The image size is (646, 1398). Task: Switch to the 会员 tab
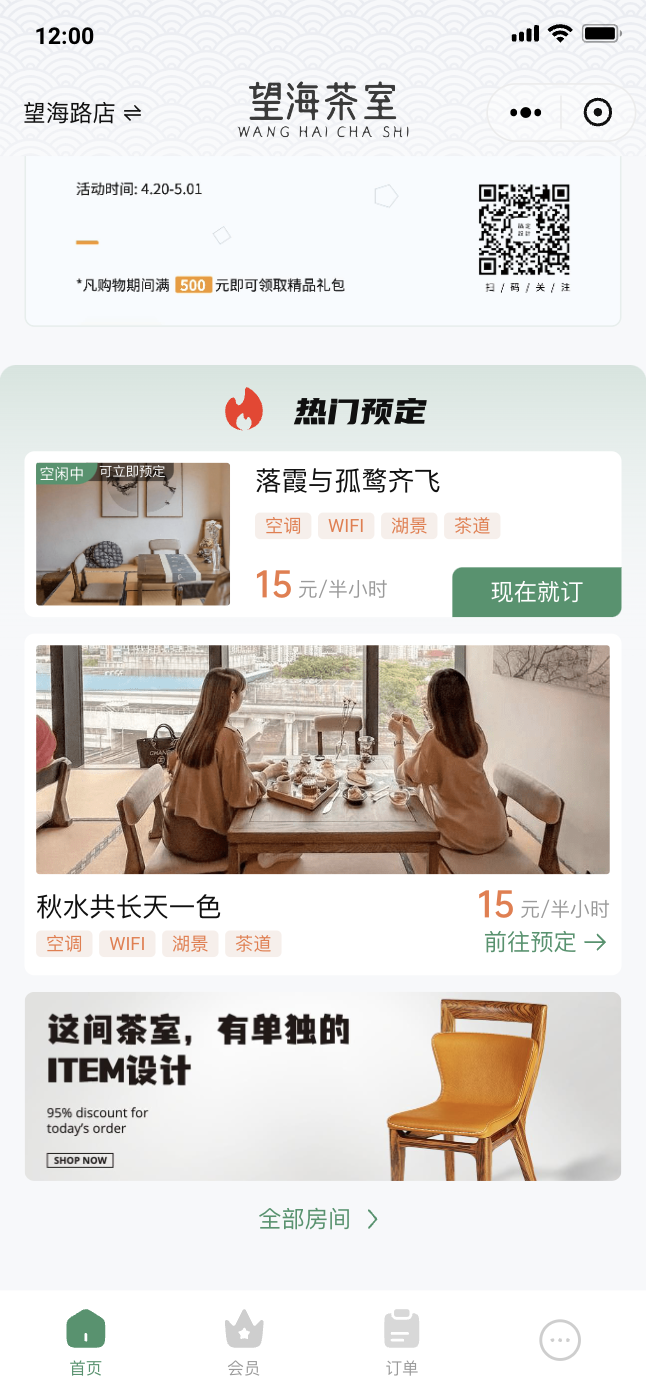click(243, 1343)
